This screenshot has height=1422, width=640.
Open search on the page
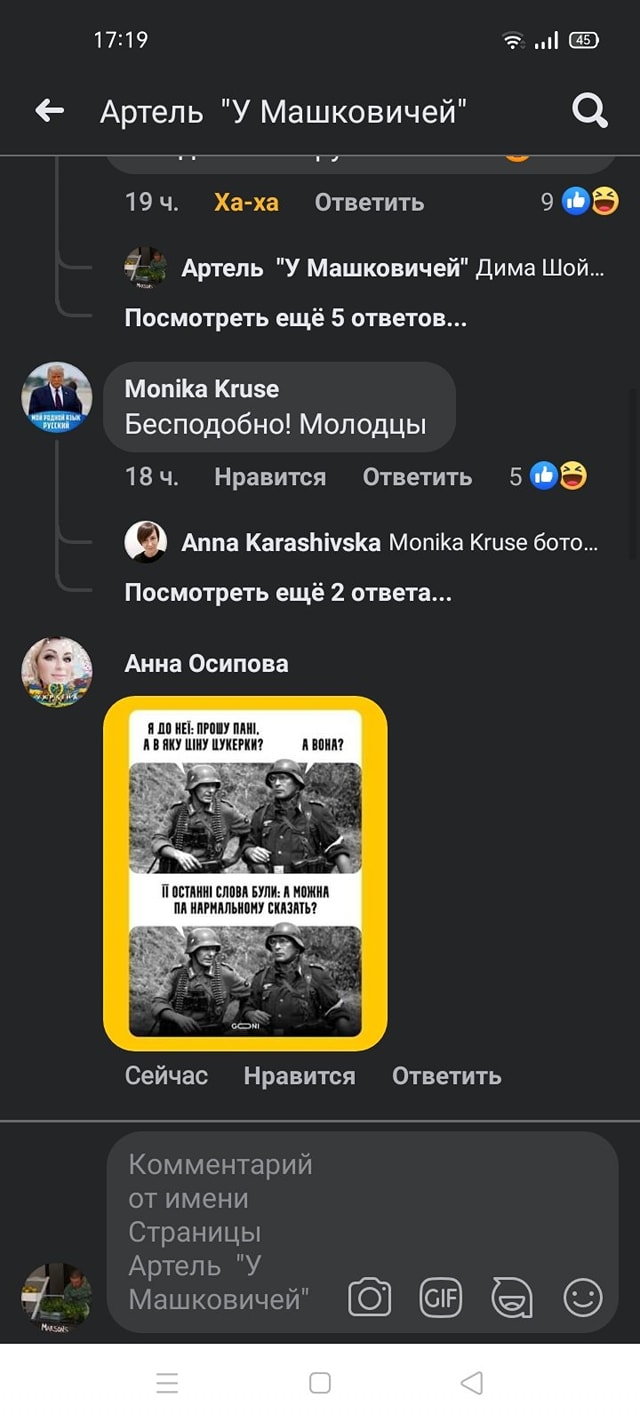[589, 111]
